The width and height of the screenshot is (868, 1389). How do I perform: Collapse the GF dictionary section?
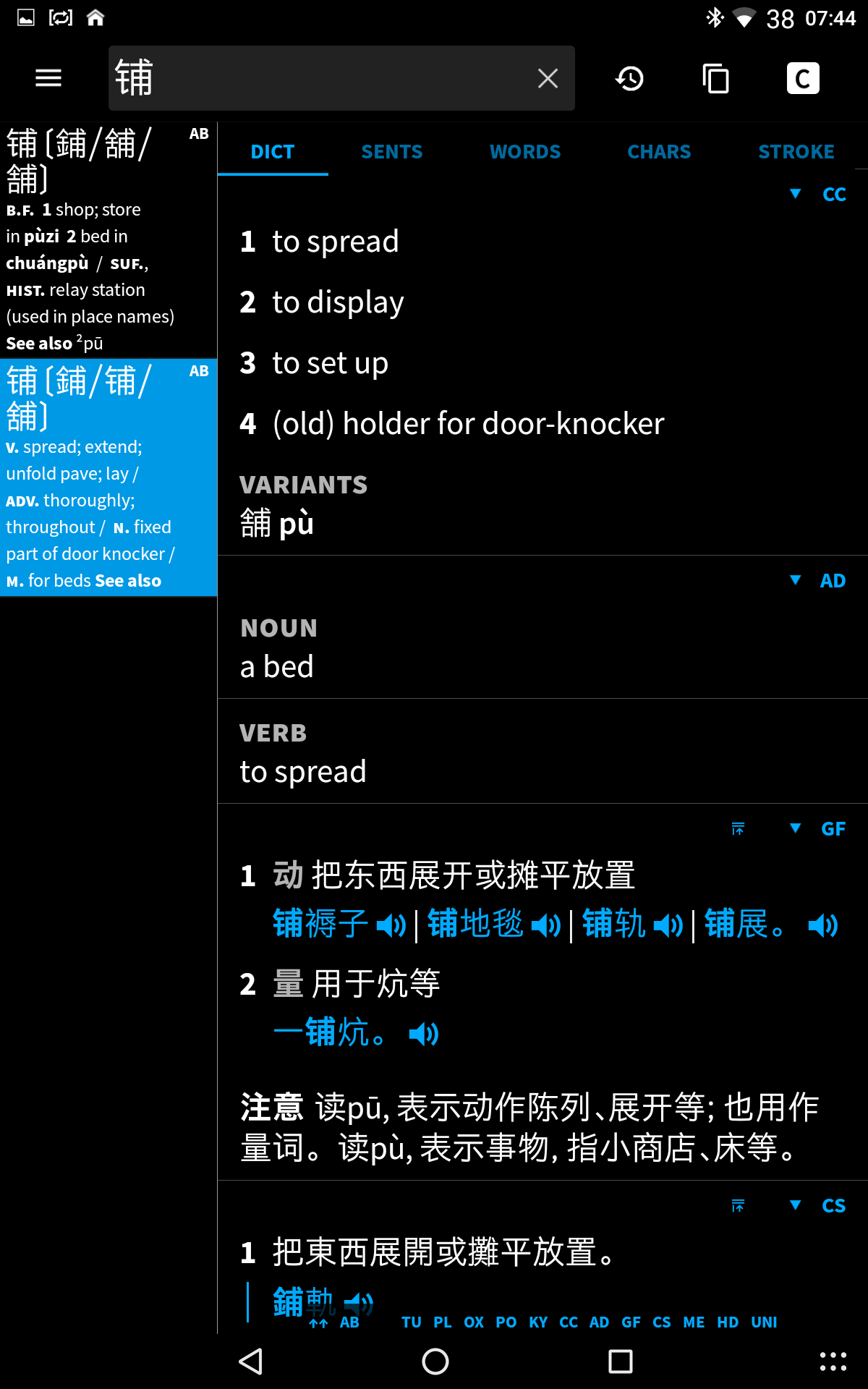pyautogui.click(x=796, y=828)
